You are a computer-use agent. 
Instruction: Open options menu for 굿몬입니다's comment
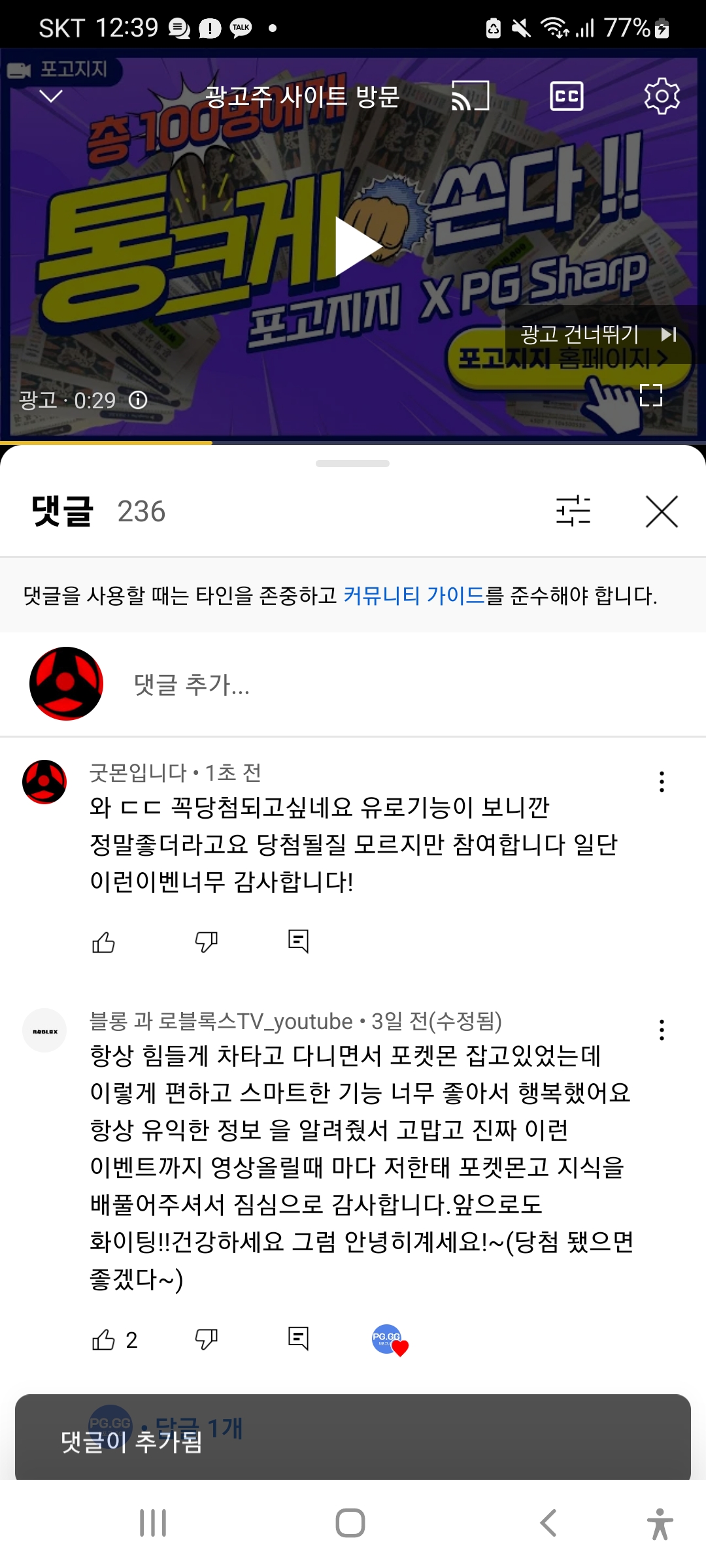pyautogui.click(x=662, y=781)
